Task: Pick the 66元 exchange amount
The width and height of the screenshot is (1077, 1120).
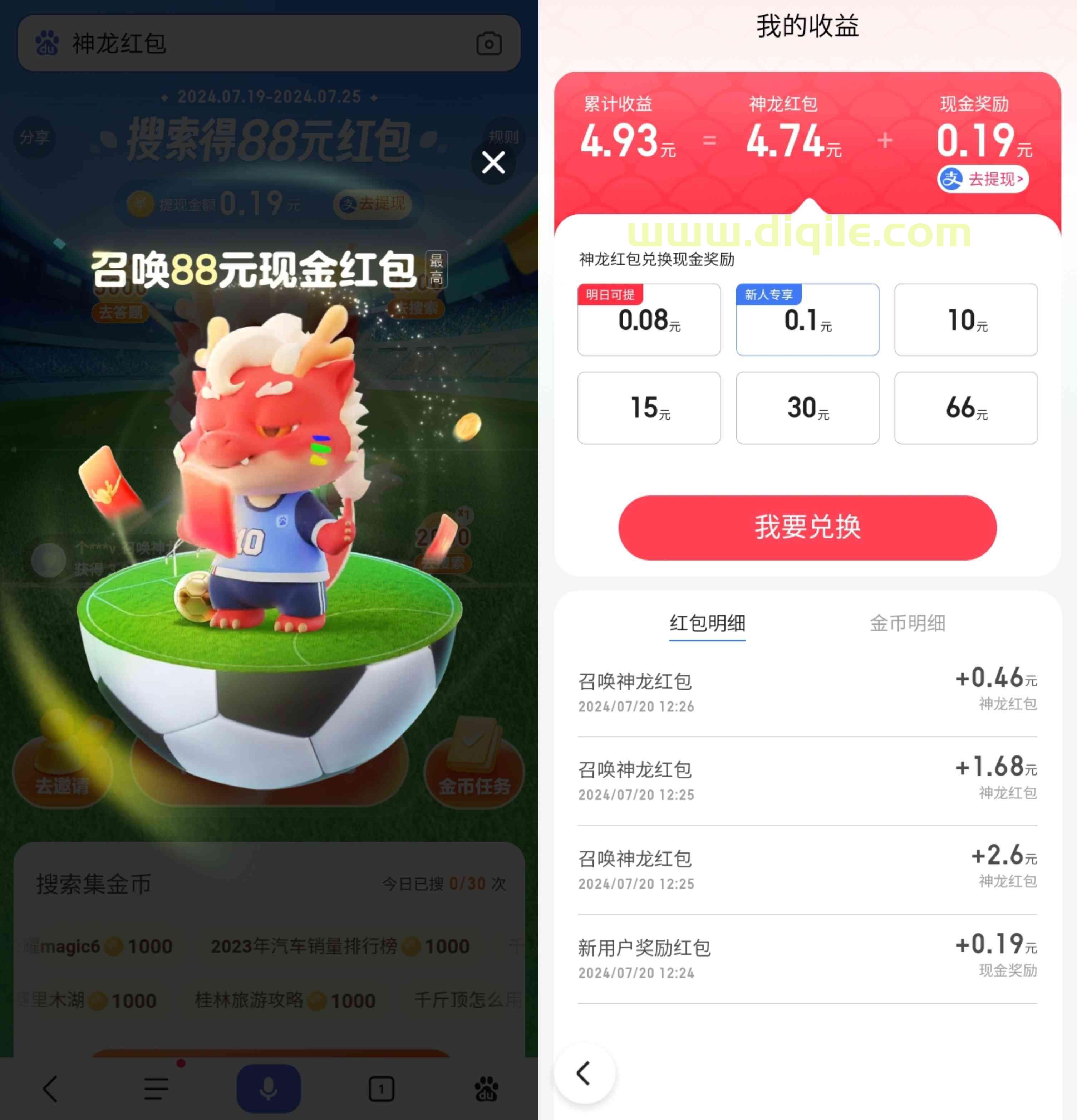Action: (966, 408)
